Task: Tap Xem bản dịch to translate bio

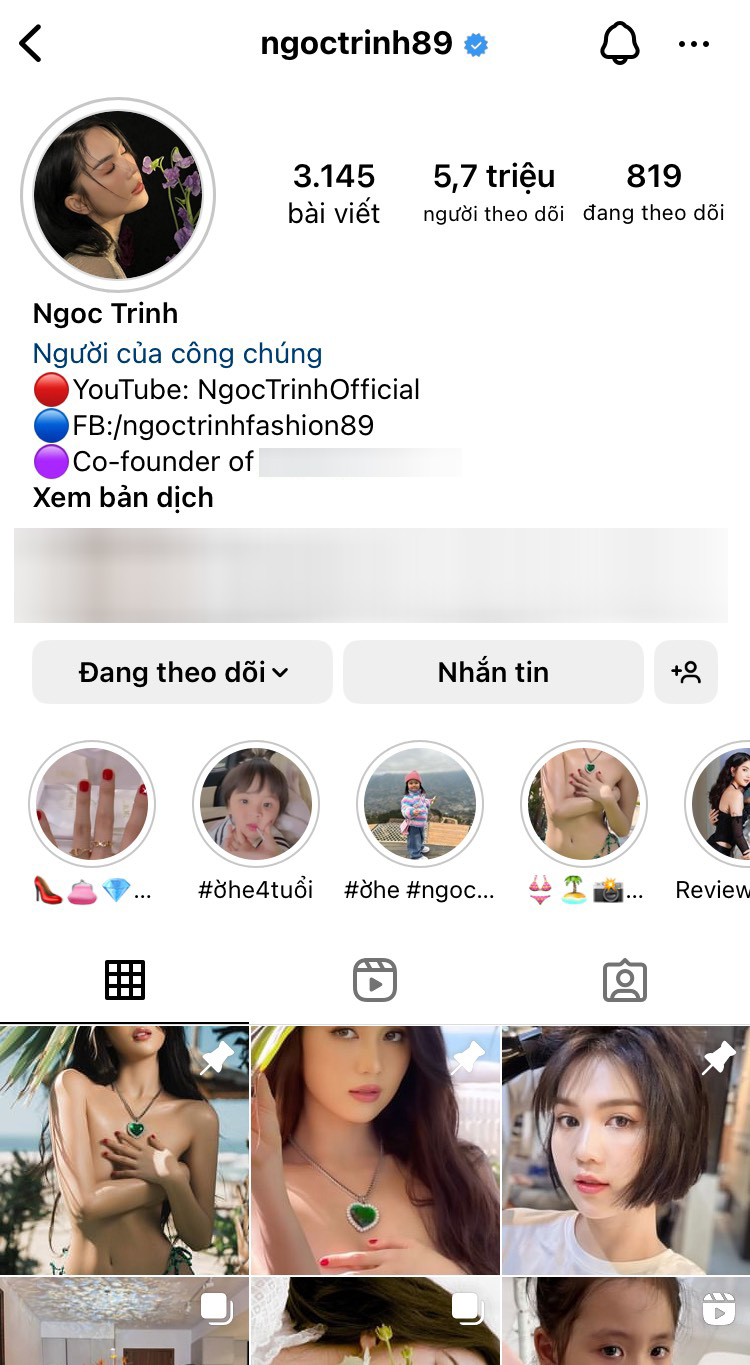Action: tap(123, 498)
